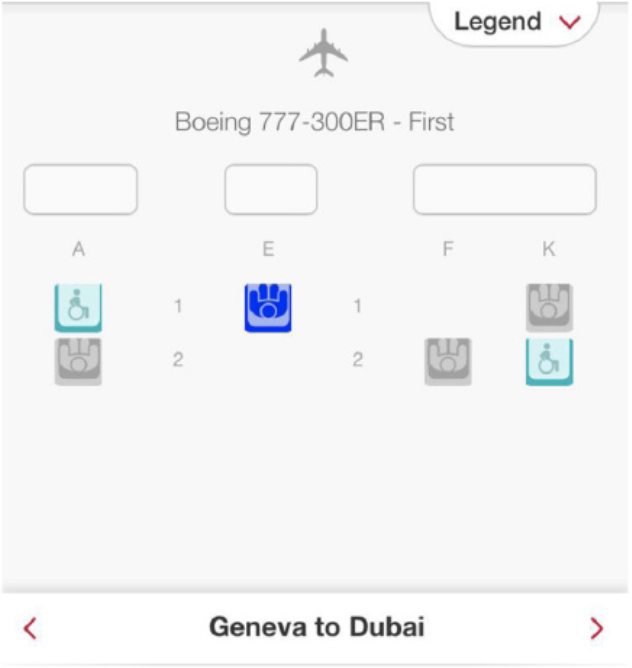The height and width of the screenshot is (668, 632).
Task: Tap occupied seat 2A
Action: pyautogui.click(x=78, y=361)
